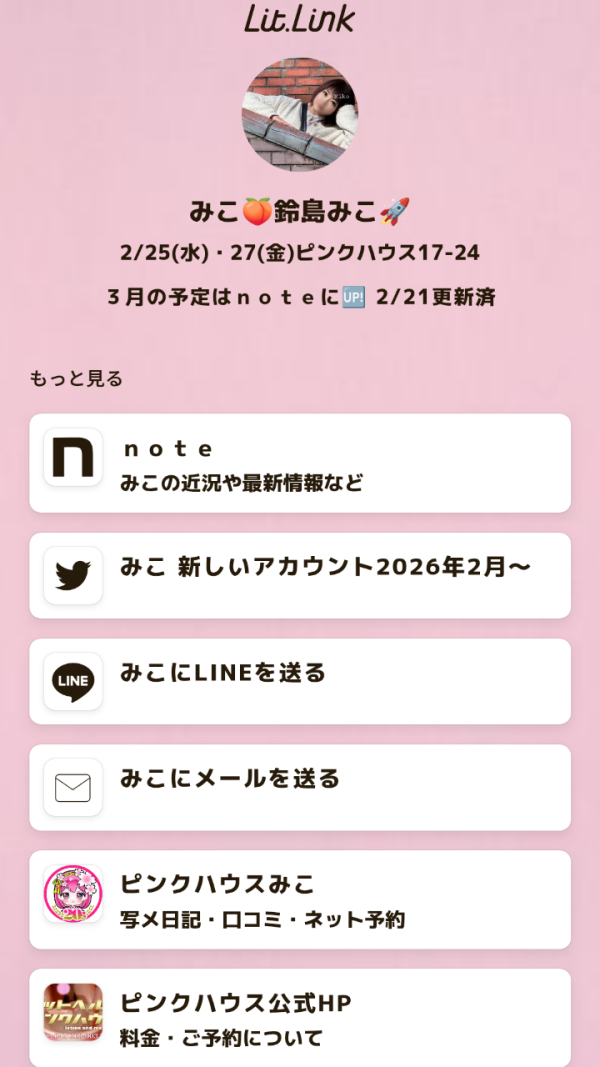Image resolution: width=600 pixels, height=1067 pixels.
Task: Open the ピンクハウス公式HP card
Action: click(300, 1017)
